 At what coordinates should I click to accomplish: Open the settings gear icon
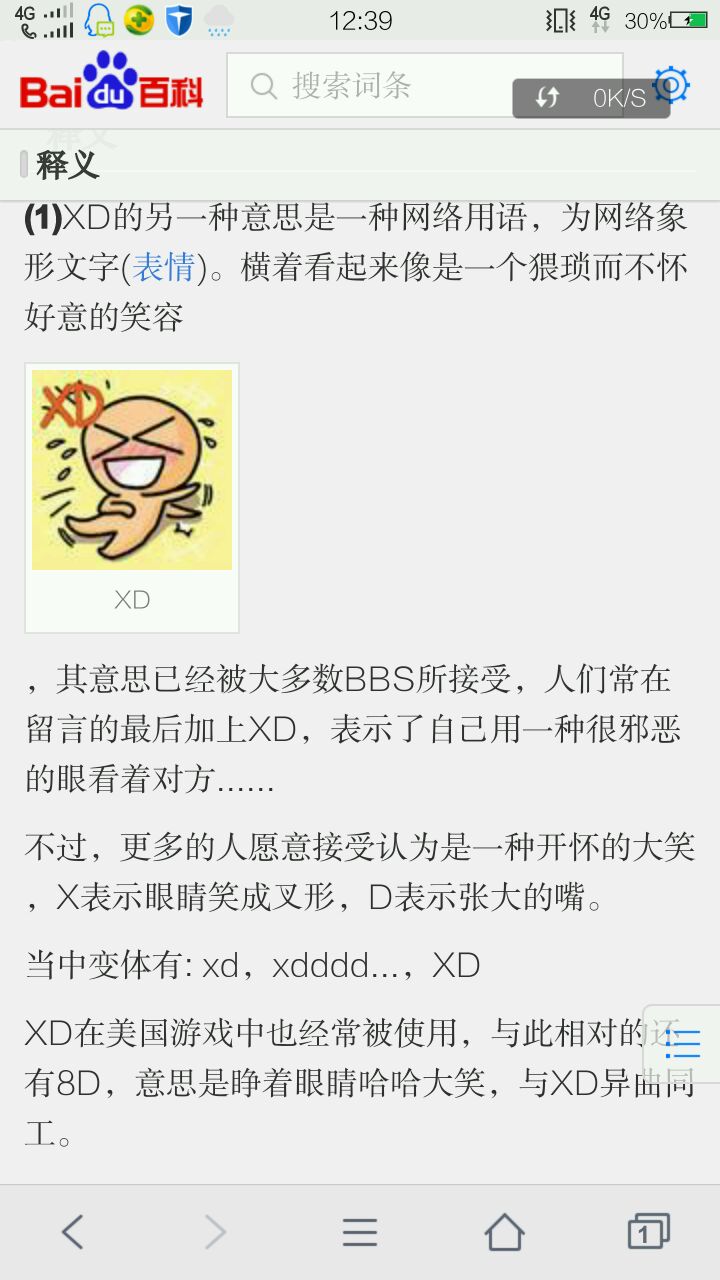[672, 86]
